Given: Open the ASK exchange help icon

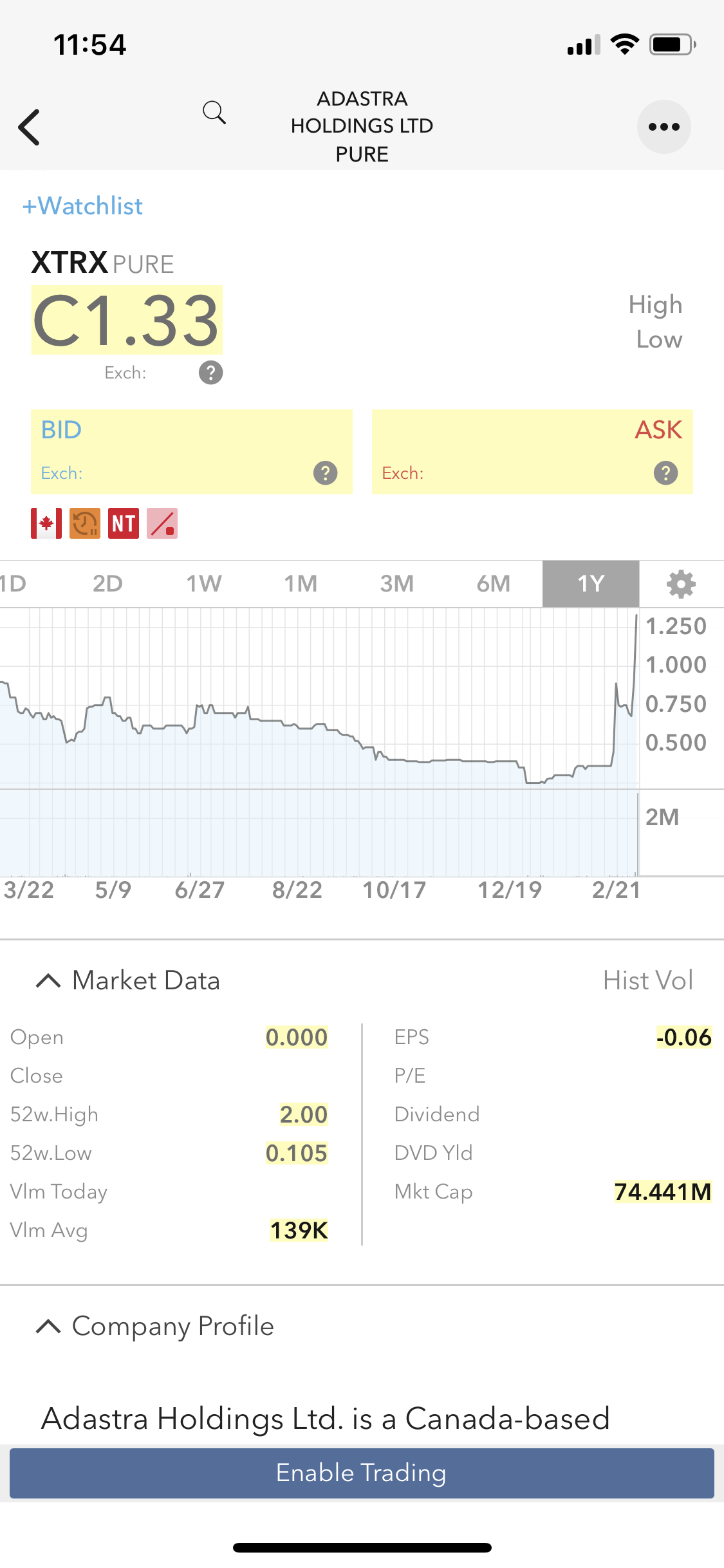Looking at the screenshot, I should click(x=665, y=472).
